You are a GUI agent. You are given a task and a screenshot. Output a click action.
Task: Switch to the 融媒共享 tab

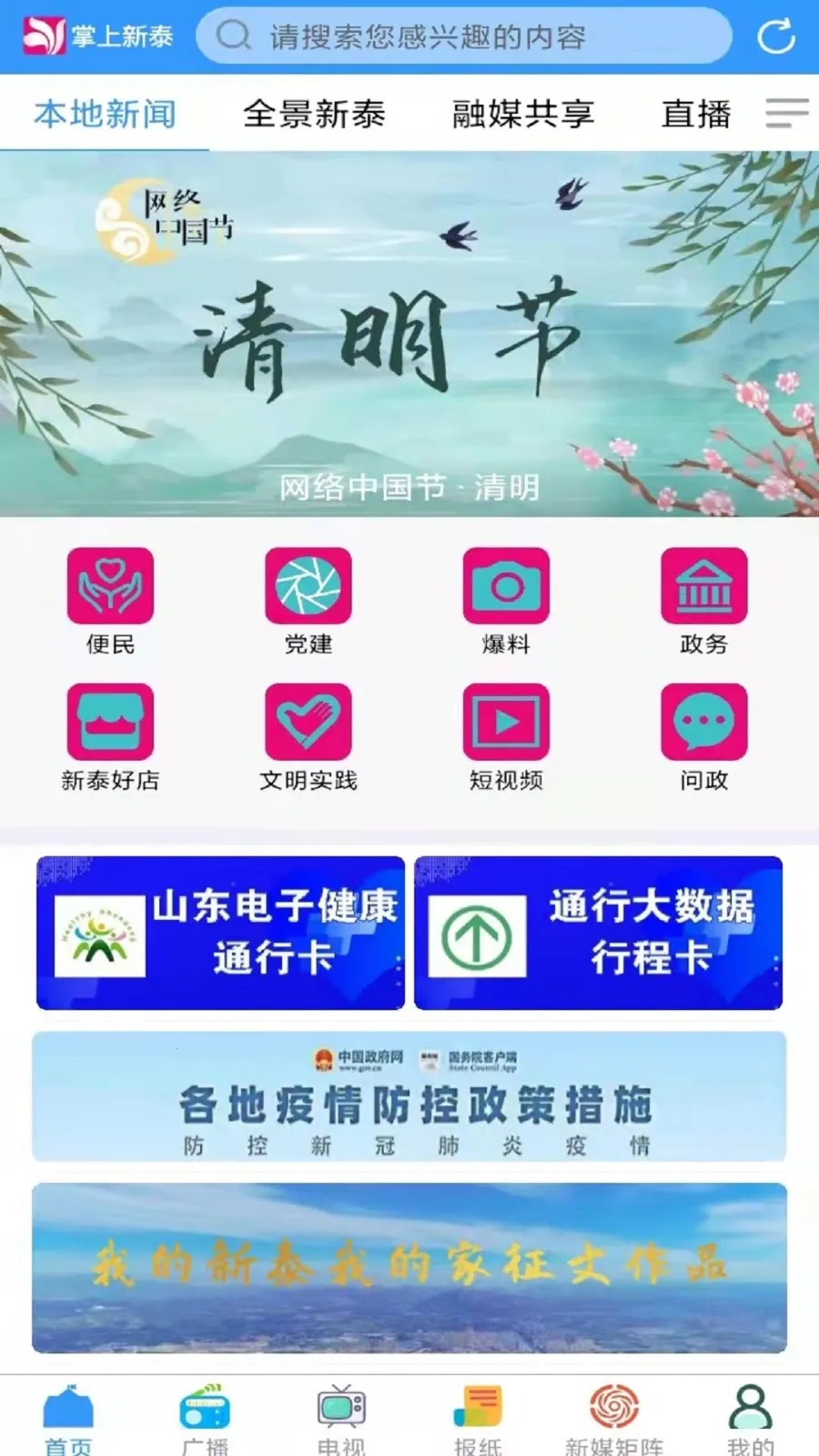[523, 114]
